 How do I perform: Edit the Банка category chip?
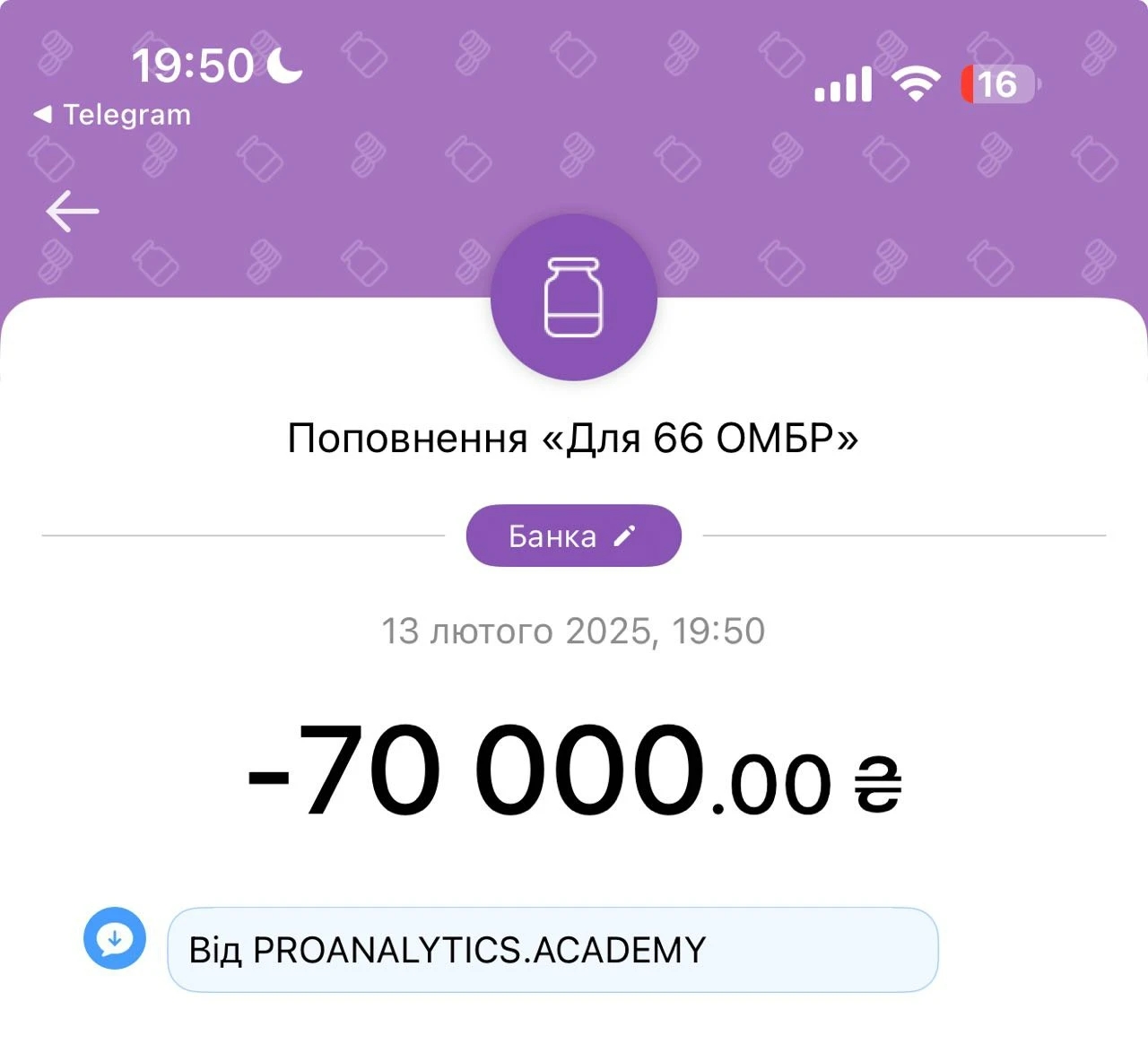click(573, 535)
